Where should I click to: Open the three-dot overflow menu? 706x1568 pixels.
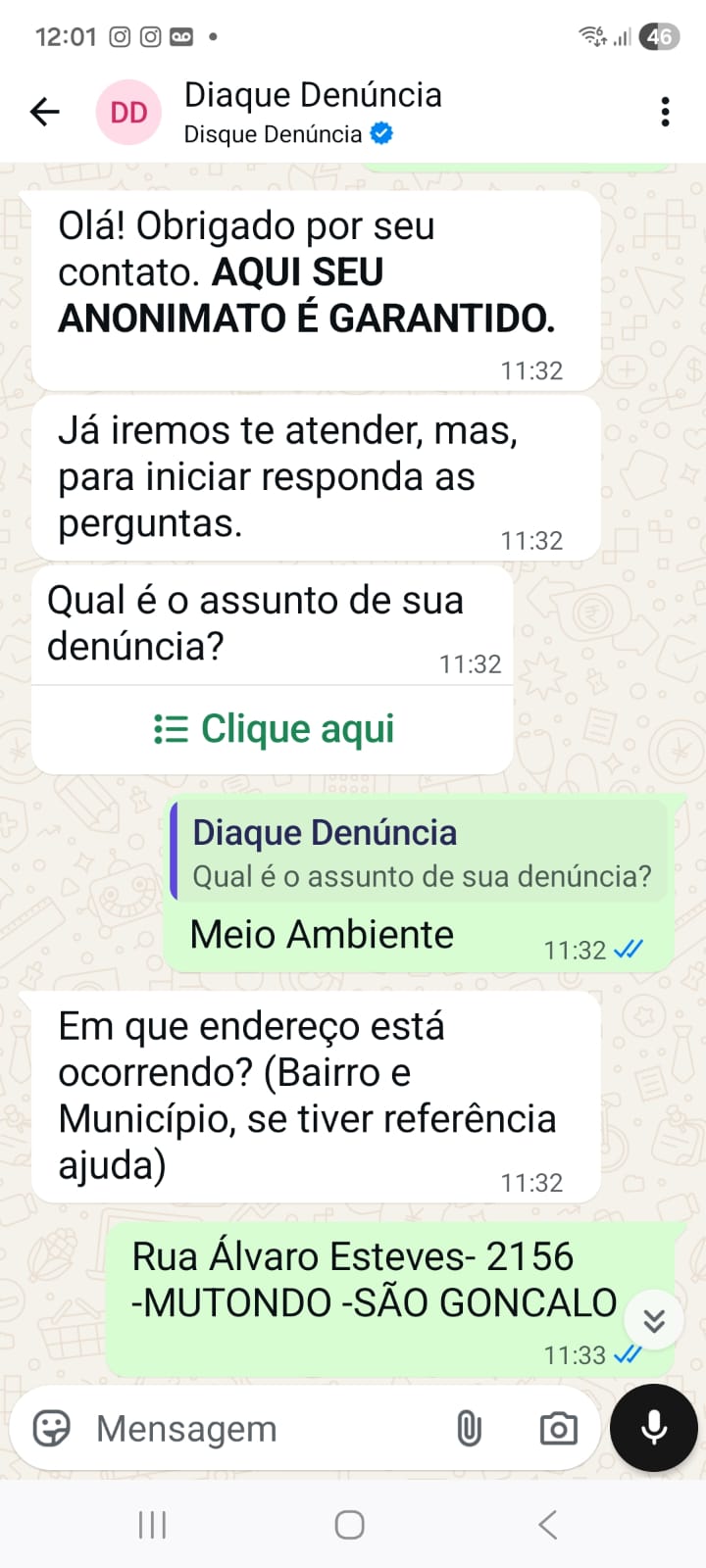[x=665, y=112]
